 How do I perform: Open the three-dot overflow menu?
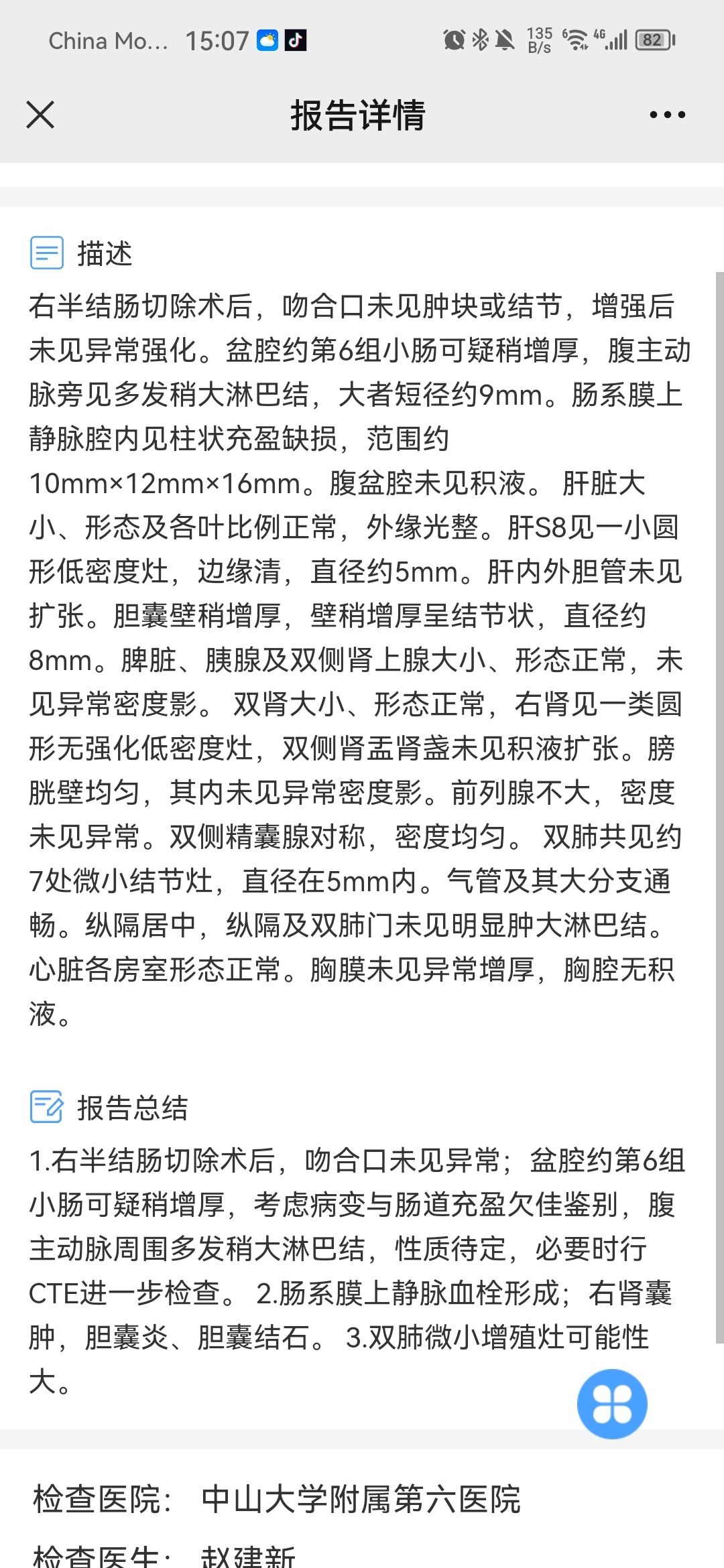point(667,115)
